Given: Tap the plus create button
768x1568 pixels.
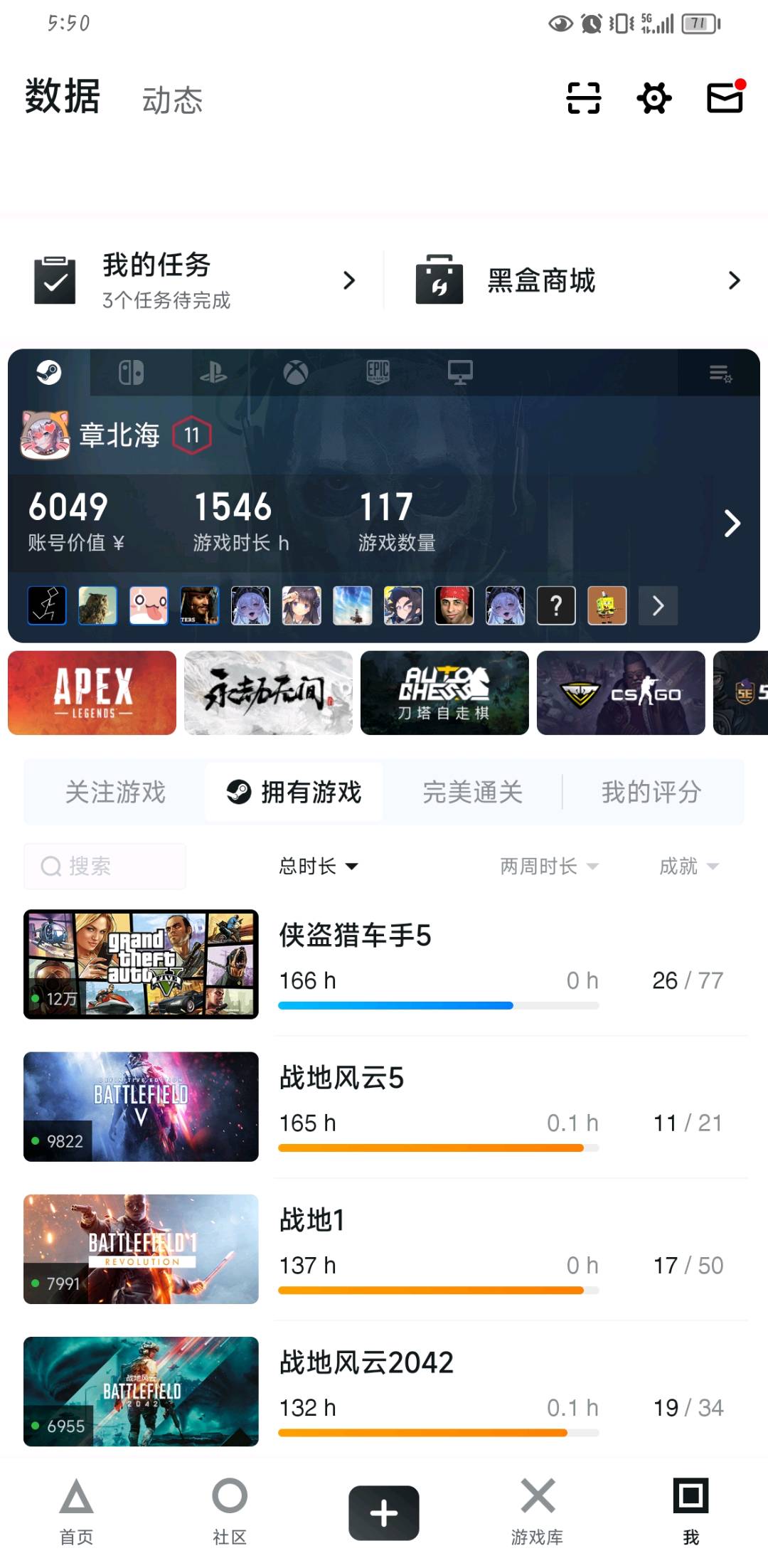Looking at the screenshot, I should [x=383, y=1513].
